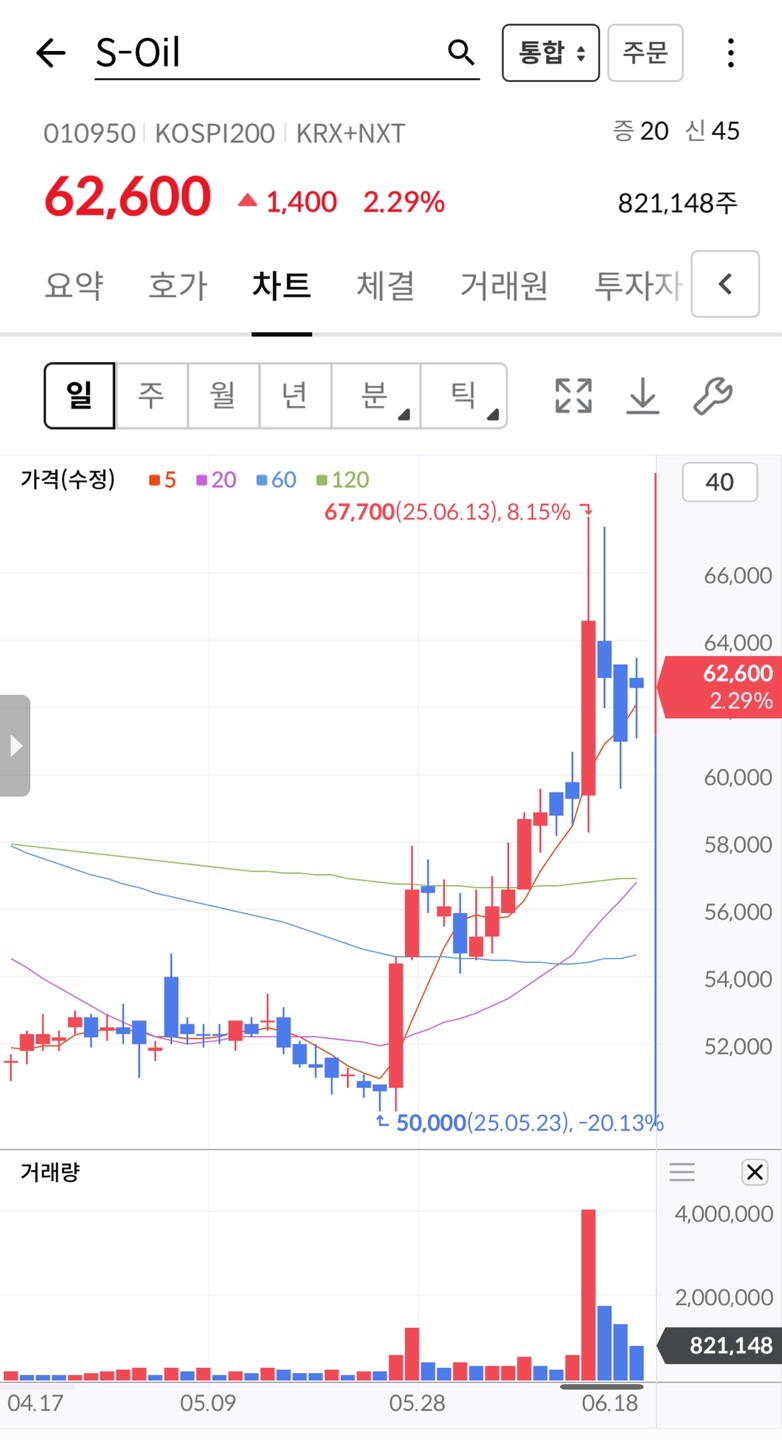The width and height of the screenshot is (782, 1440).
Task: Click the chart download icon
Action: (x=643, y=396)
